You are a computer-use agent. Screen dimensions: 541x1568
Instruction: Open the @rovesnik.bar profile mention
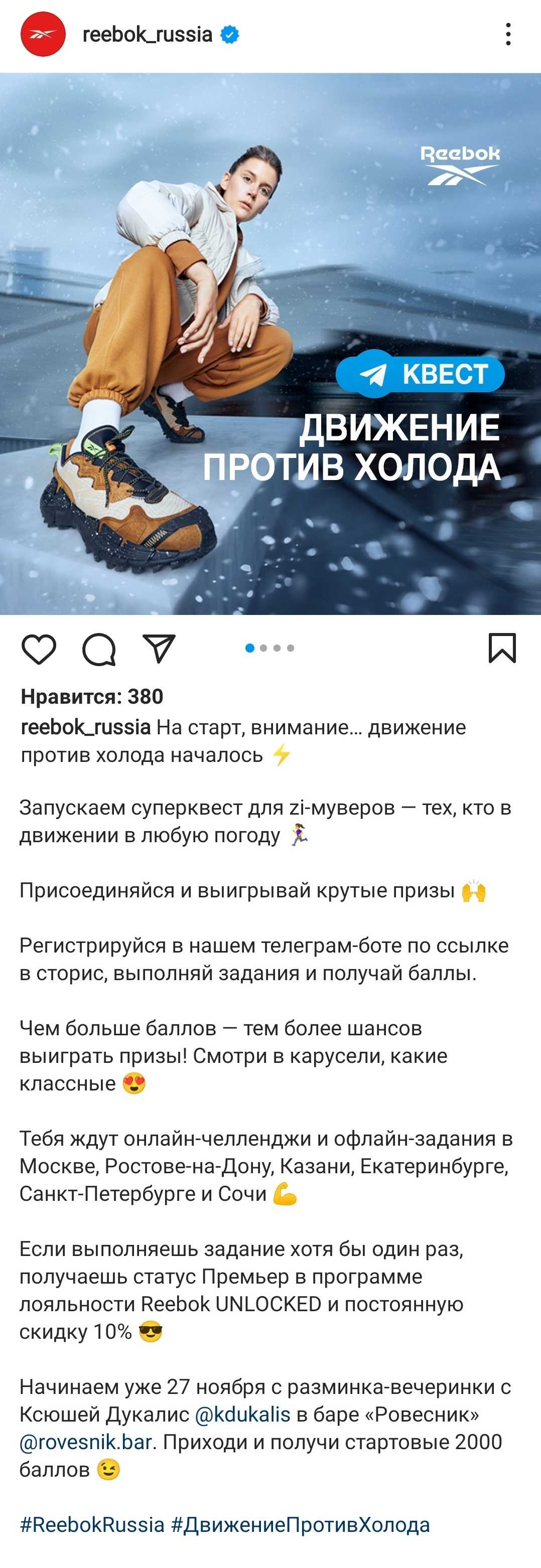coord(85,1442)
